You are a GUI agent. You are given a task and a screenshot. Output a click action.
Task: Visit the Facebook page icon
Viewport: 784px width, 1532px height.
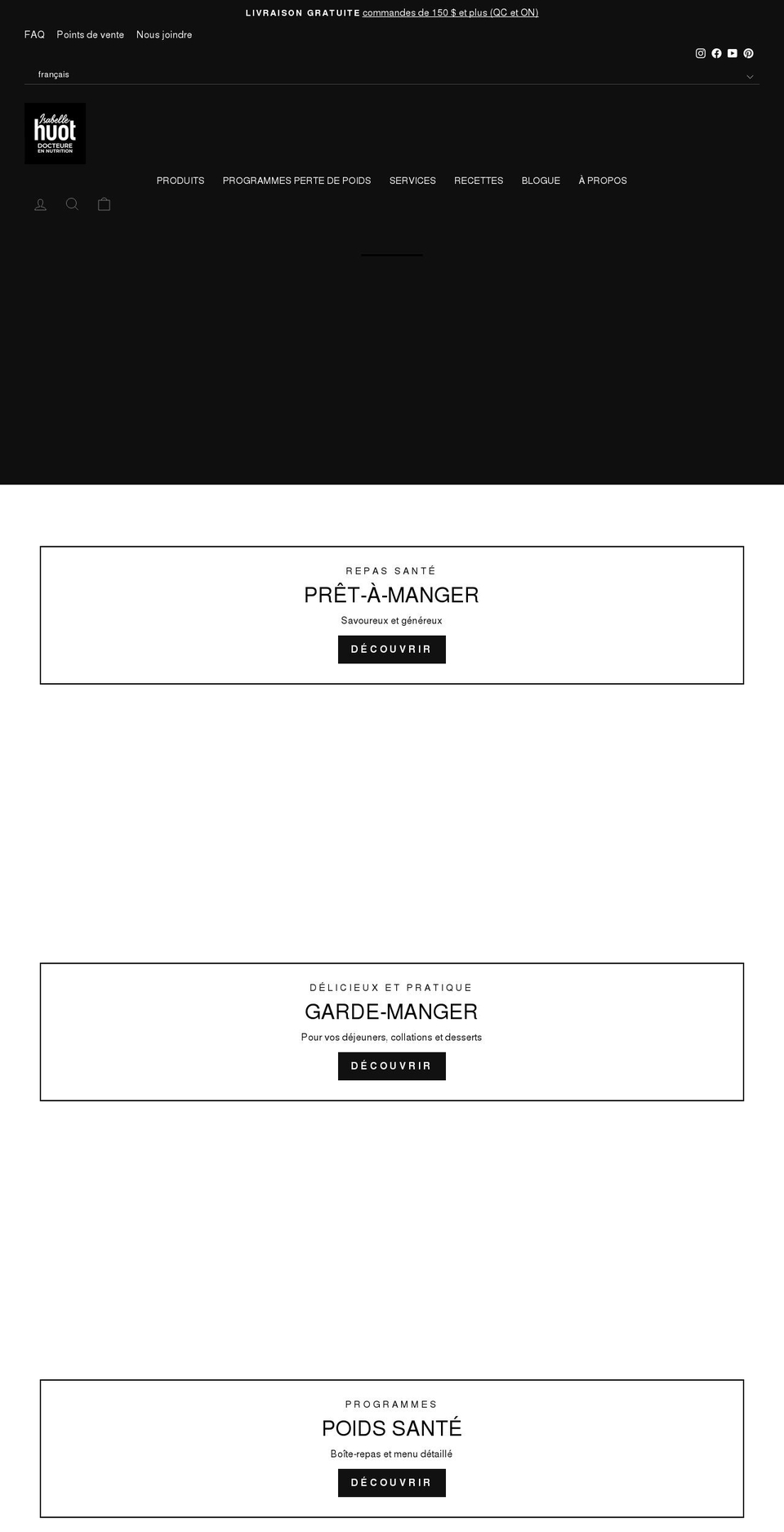pos(716,53)
